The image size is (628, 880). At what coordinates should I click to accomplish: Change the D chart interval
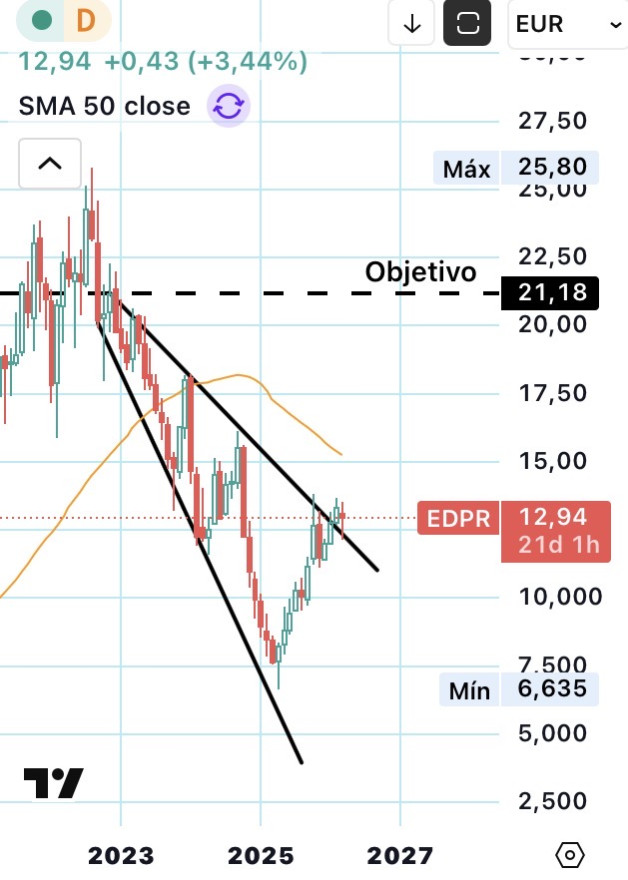pyautogui.click(x=86, y=20)
